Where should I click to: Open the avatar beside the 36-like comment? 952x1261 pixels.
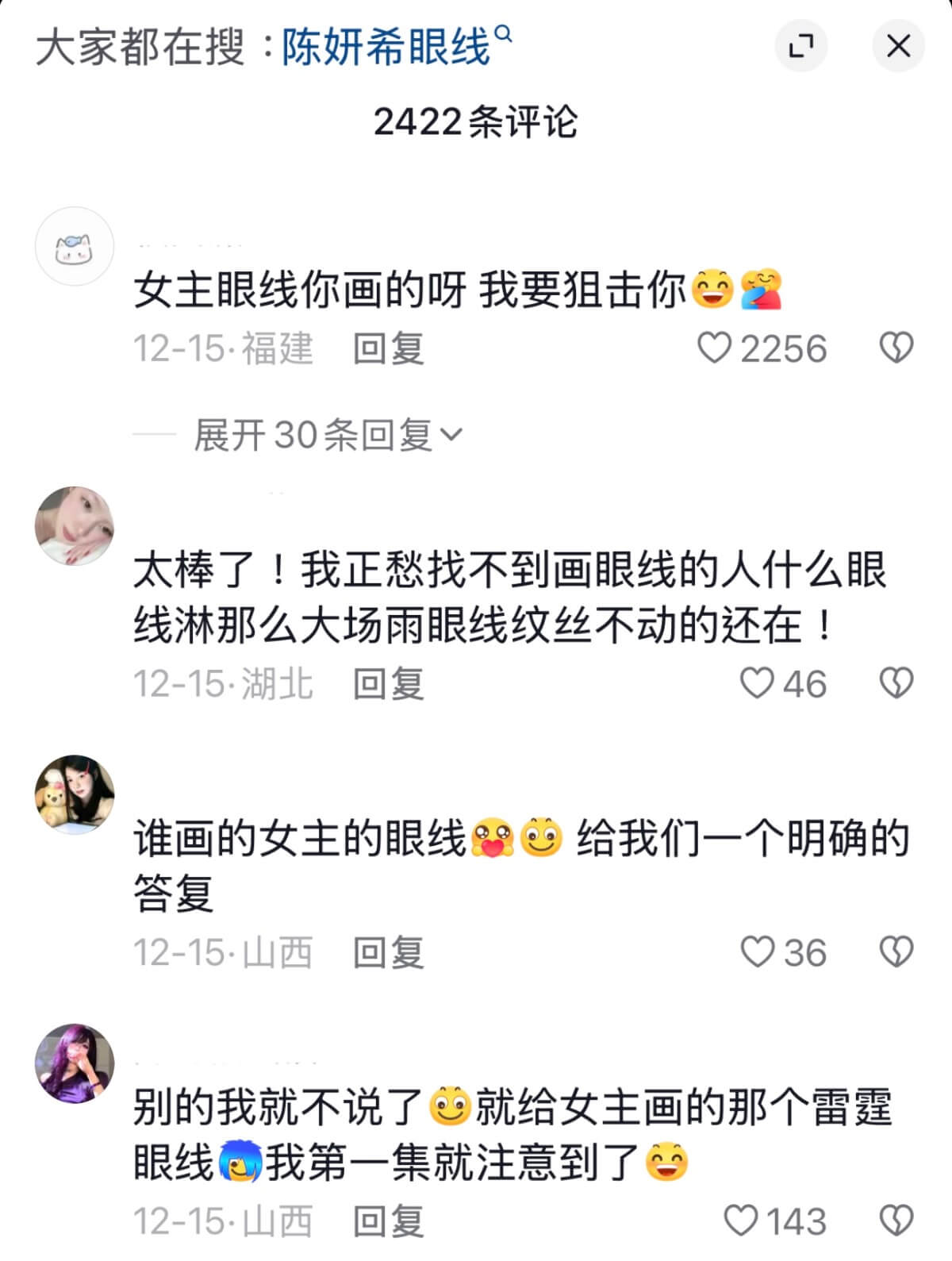75,794
